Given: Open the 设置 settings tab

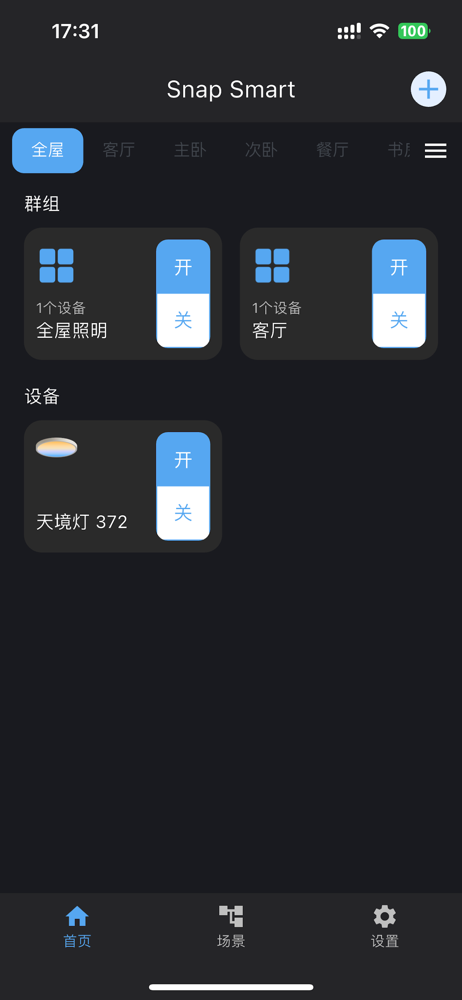Looking at the screenshot, I should 385,927.
